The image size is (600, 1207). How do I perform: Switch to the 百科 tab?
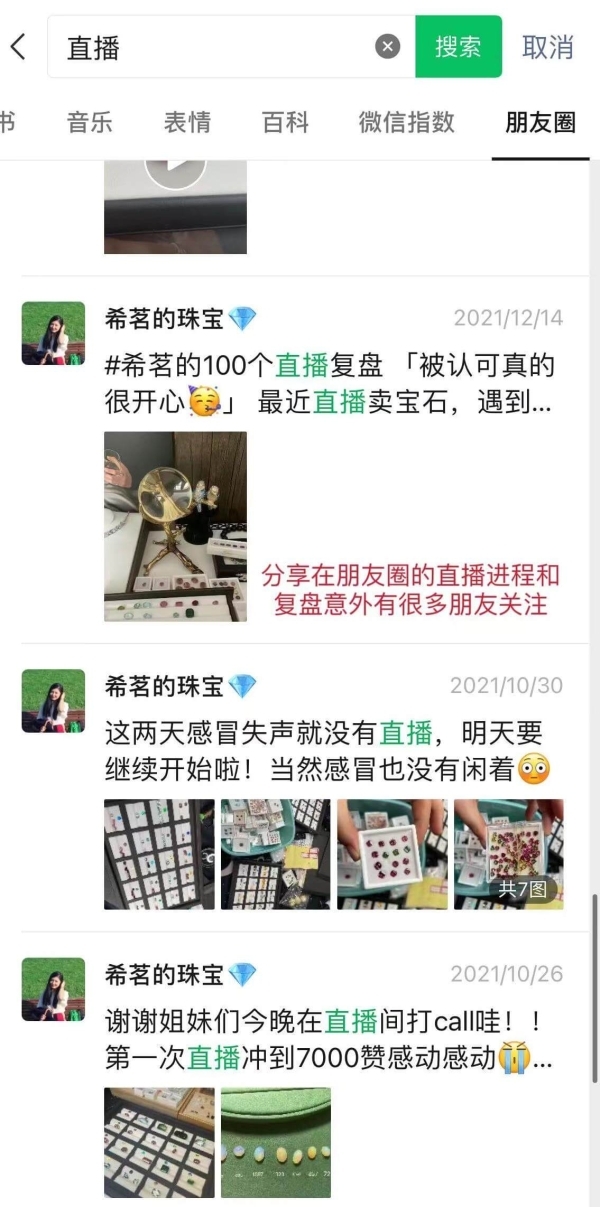click(x=285, y=123)
